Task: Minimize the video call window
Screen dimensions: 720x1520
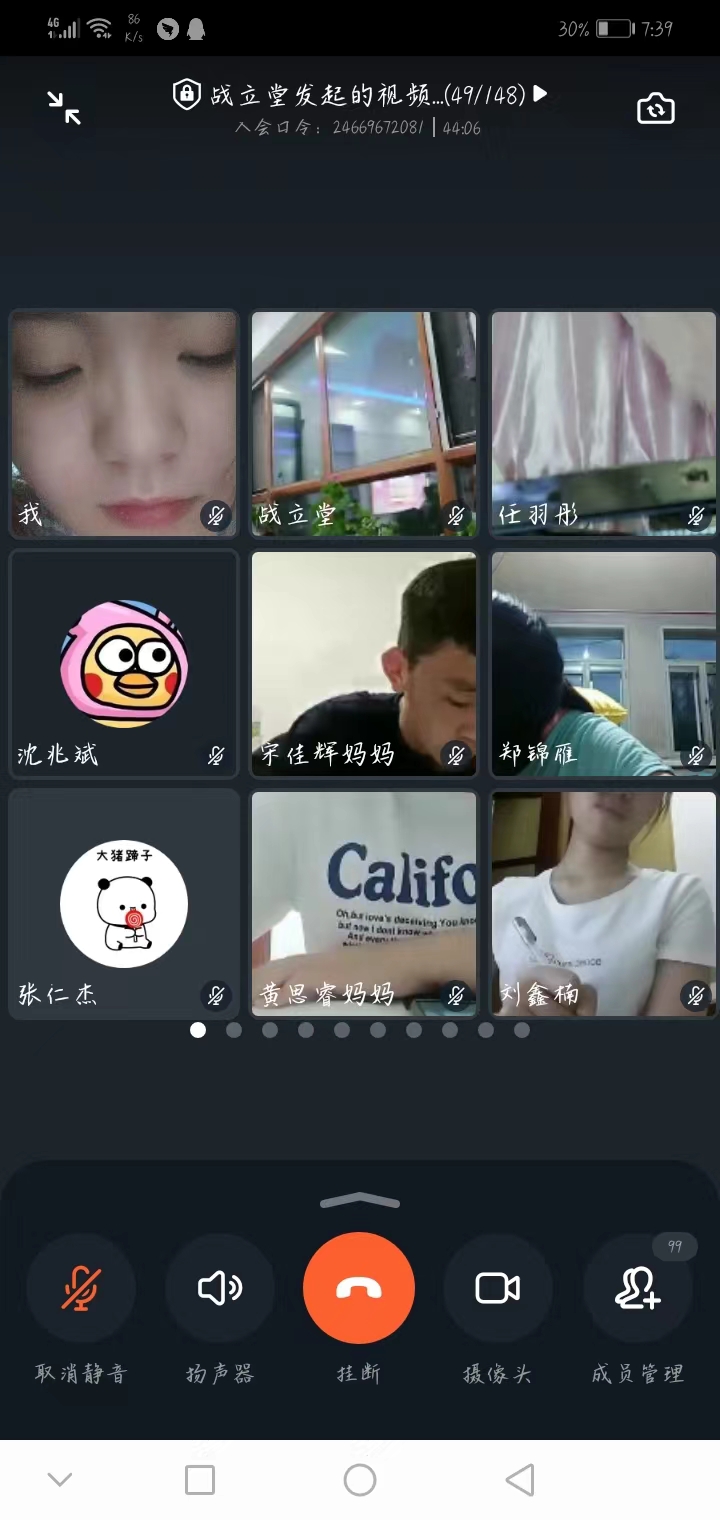Action: coord(64,108)
